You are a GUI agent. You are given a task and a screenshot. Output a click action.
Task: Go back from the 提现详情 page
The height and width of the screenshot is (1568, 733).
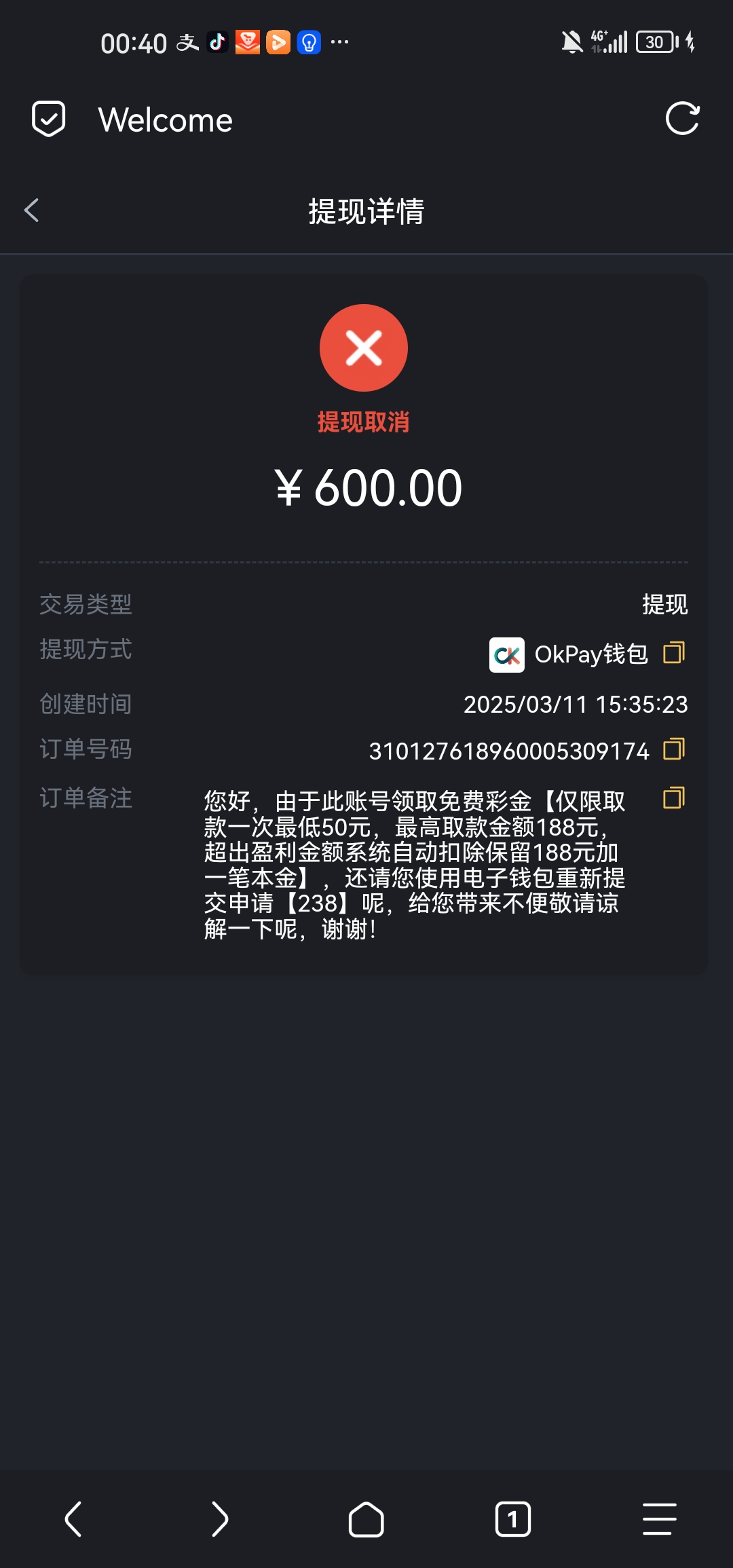tap(32, 210)
